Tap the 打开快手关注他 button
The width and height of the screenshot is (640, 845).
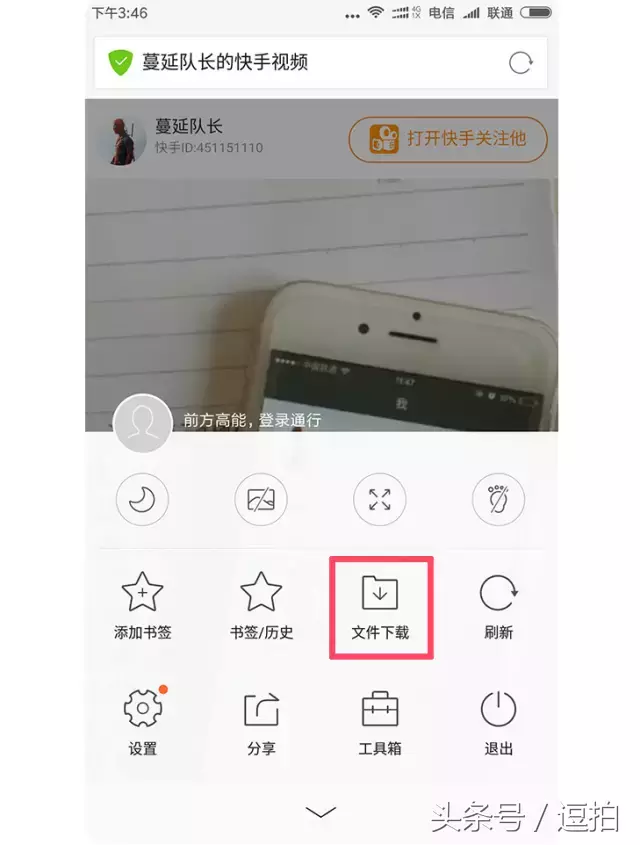coord(448,139)
